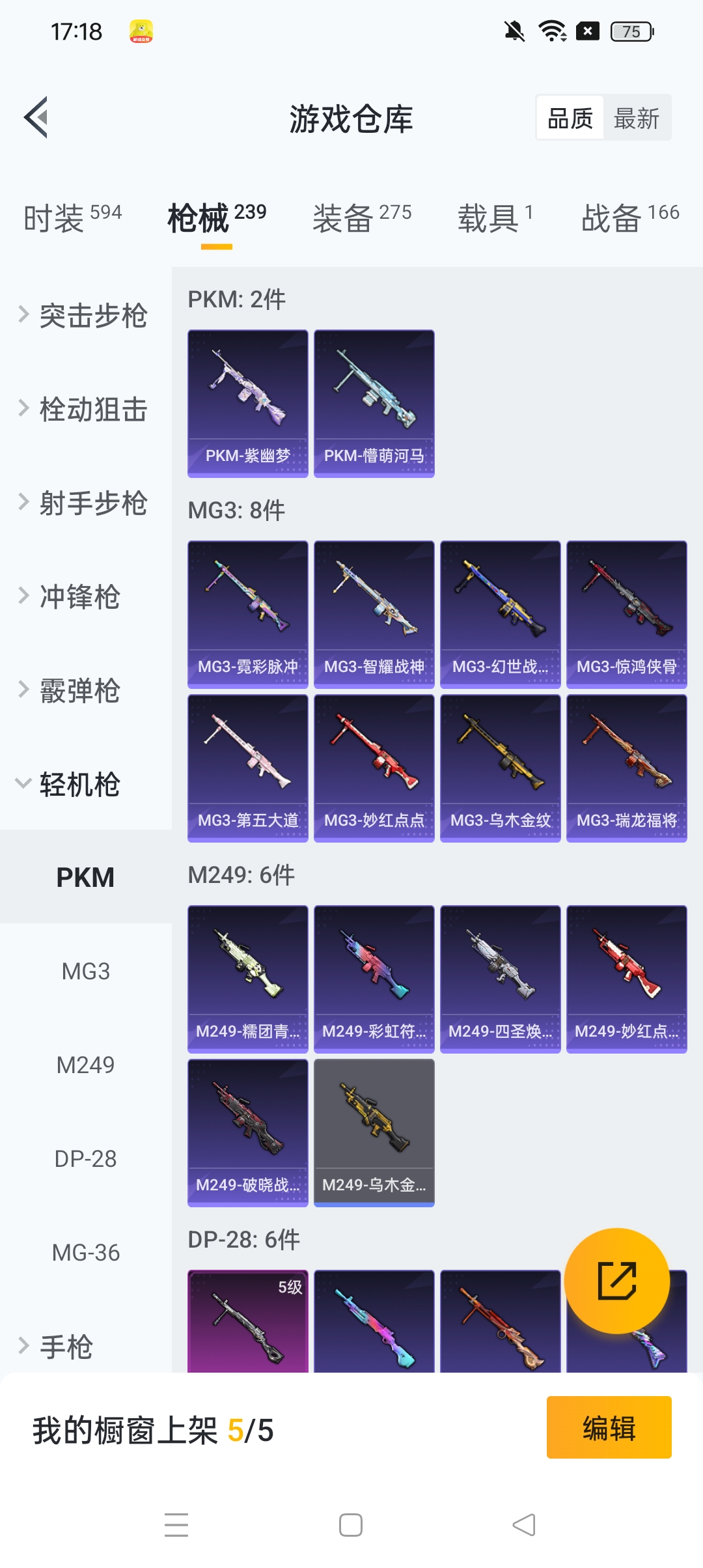703x1568 pixels.
Task: Go back from 游戏仓库 page
Action: click(36, 118)
